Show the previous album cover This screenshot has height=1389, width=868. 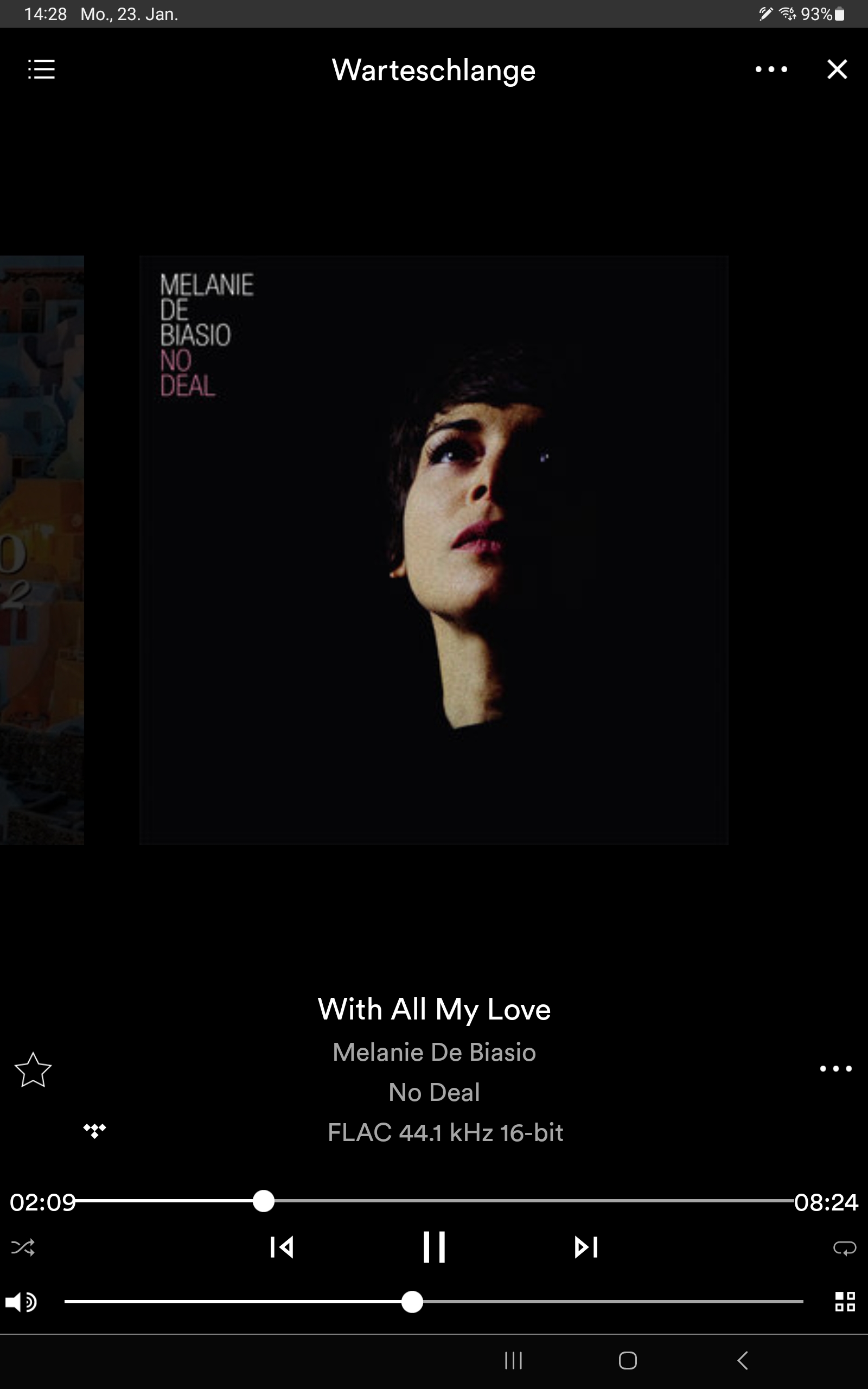41,550
